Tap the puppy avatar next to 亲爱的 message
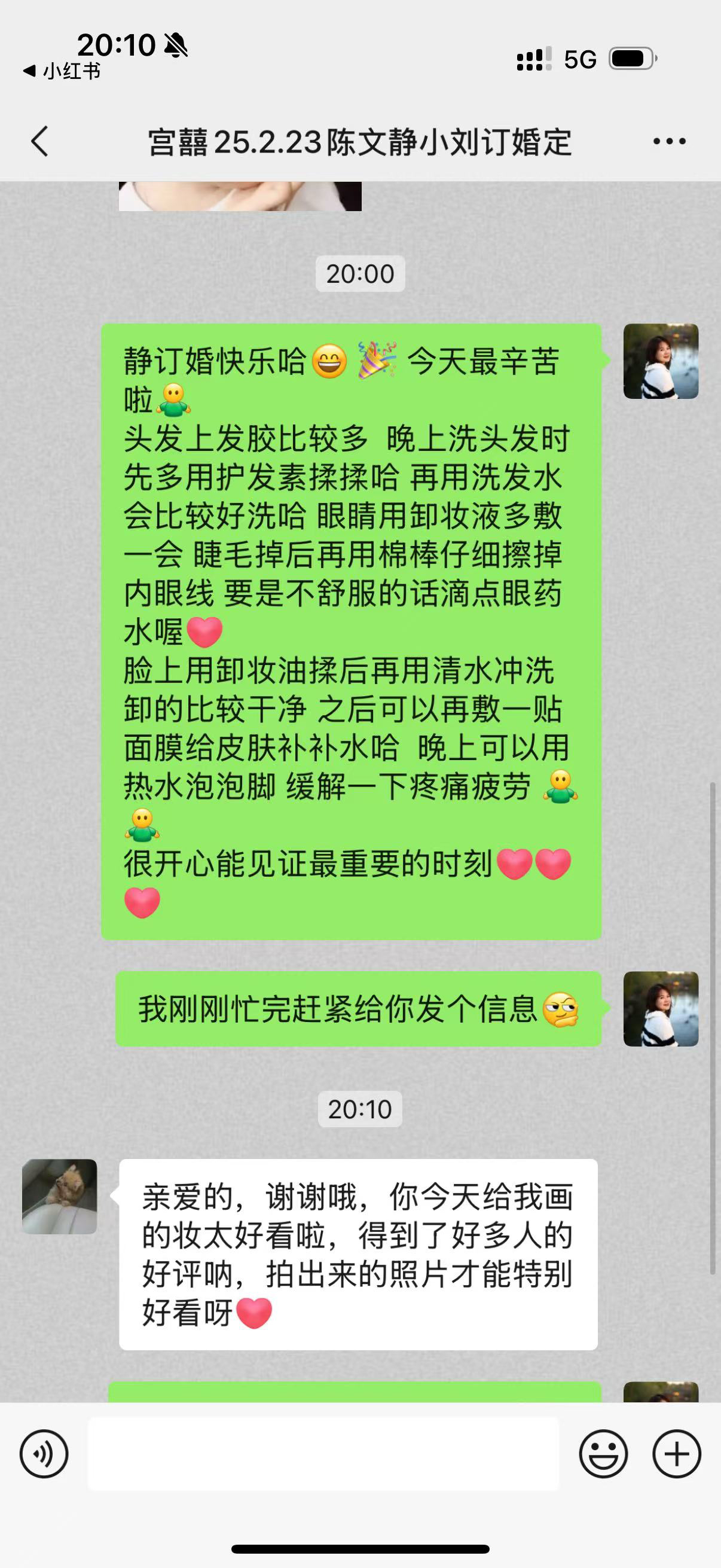Screen dimensions: 721x1568 click(59, 1197)
